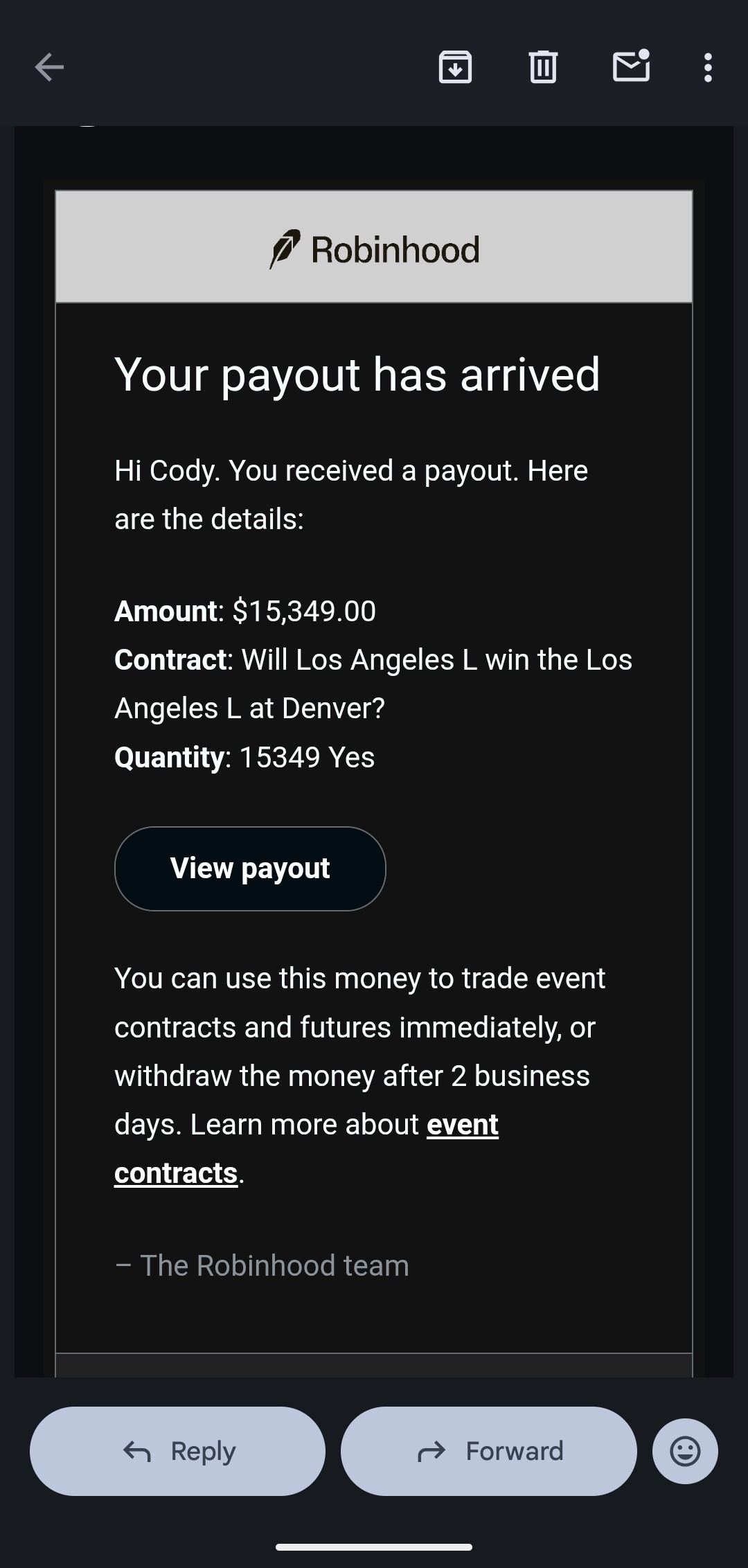
Task: Reply to this email
Action: click(x=177, y=1451)
